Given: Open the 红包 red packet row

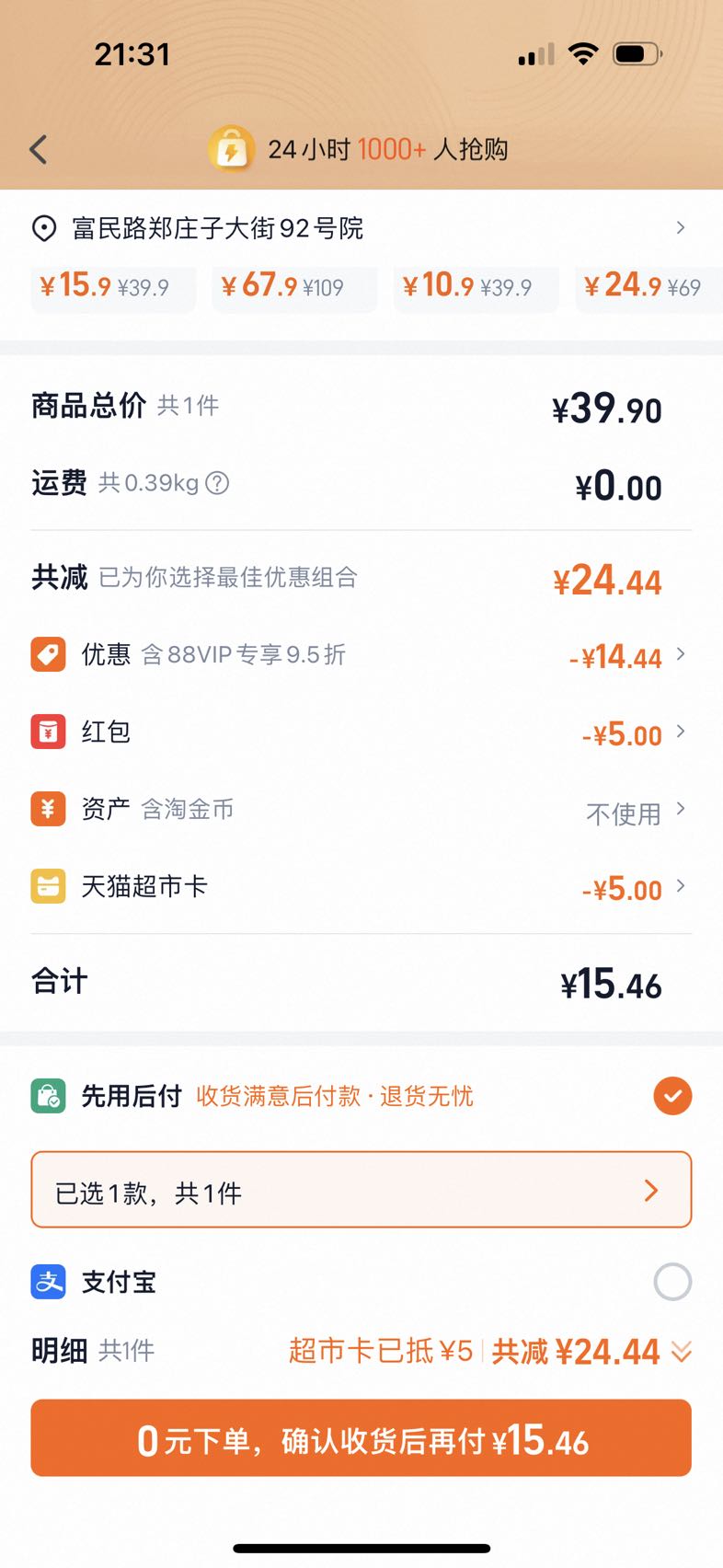Looking at the screenshot, I should 361,732.
